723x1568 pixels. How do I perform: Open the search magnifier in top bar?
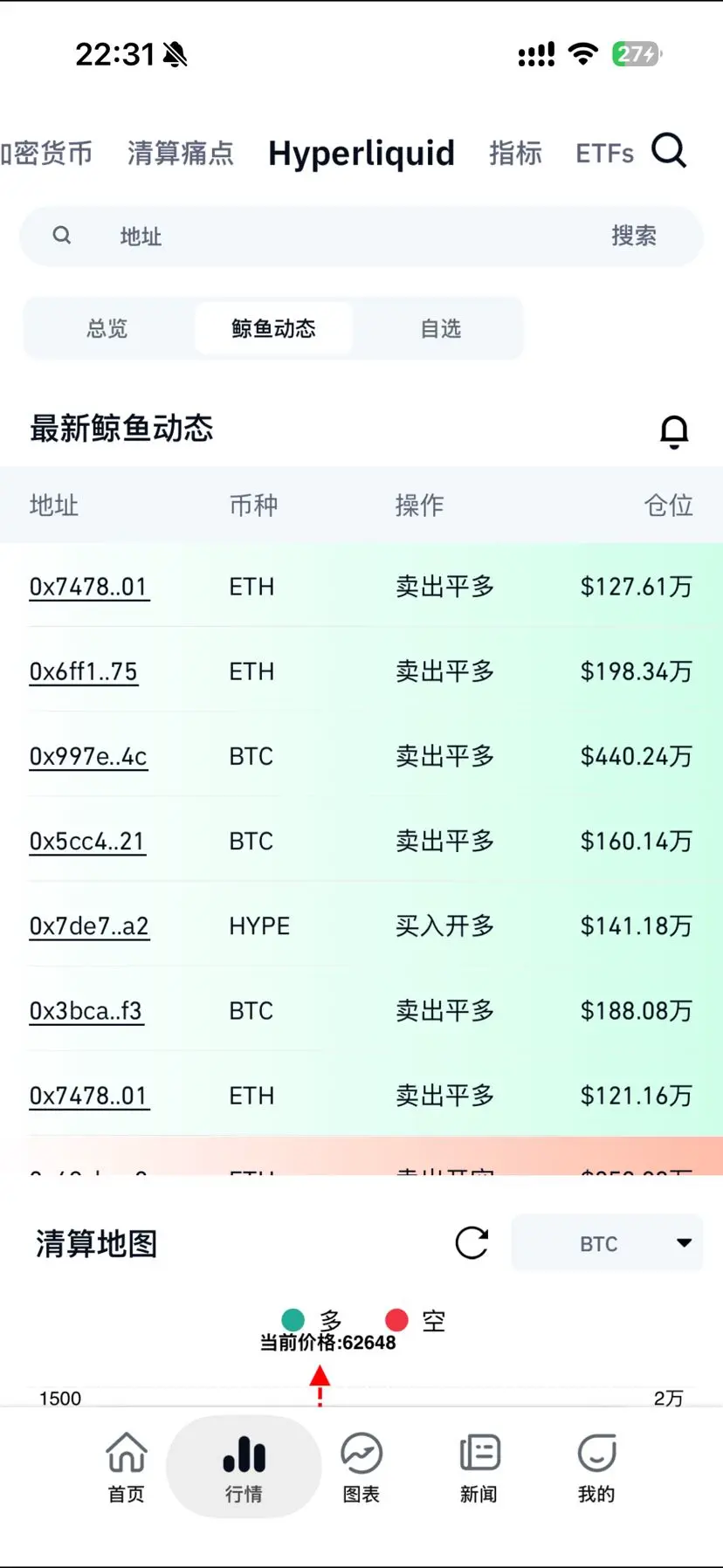tap(669, 150)
